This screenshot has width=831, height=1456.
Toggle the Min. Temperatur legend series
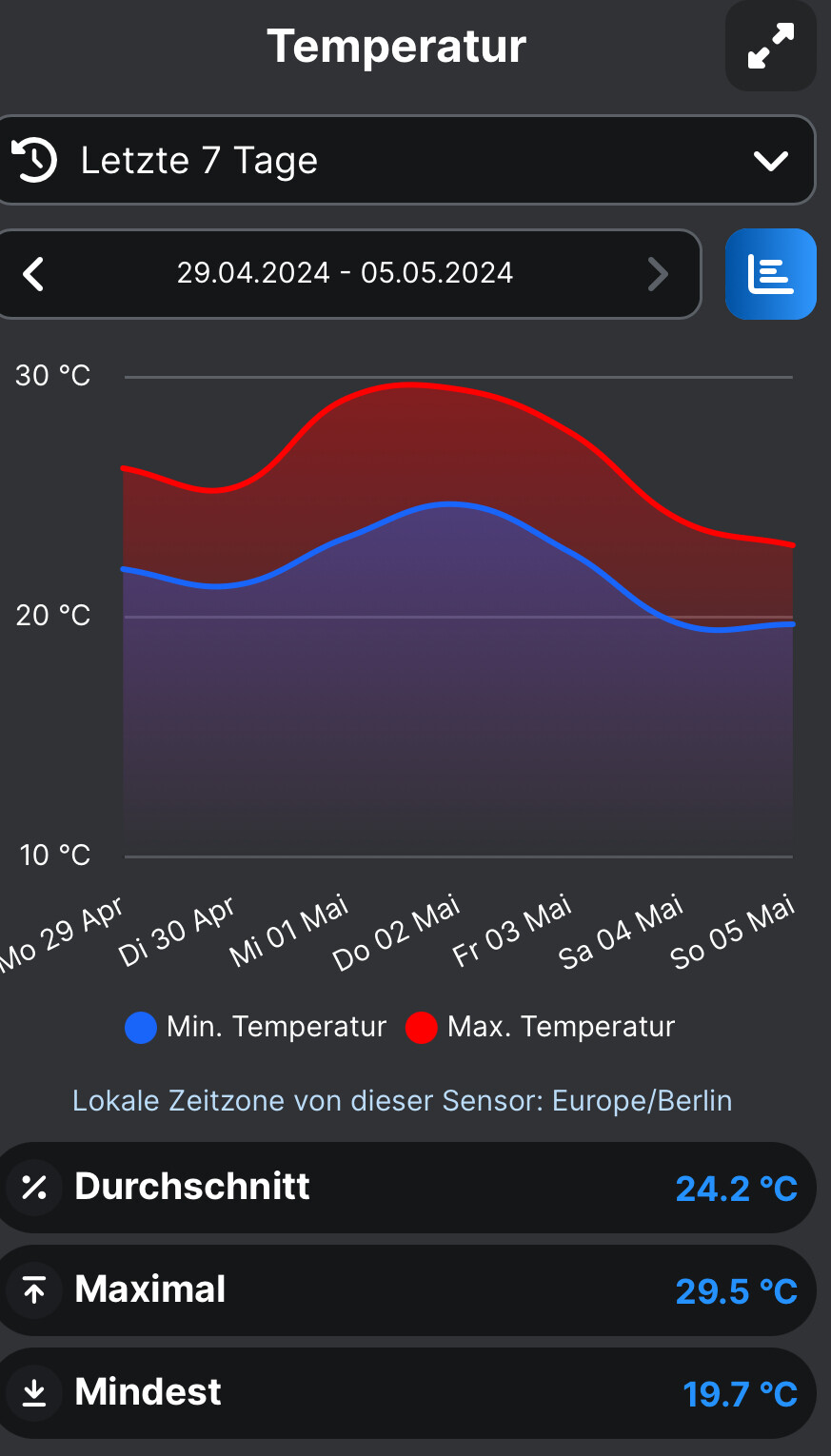[256, 1027]
